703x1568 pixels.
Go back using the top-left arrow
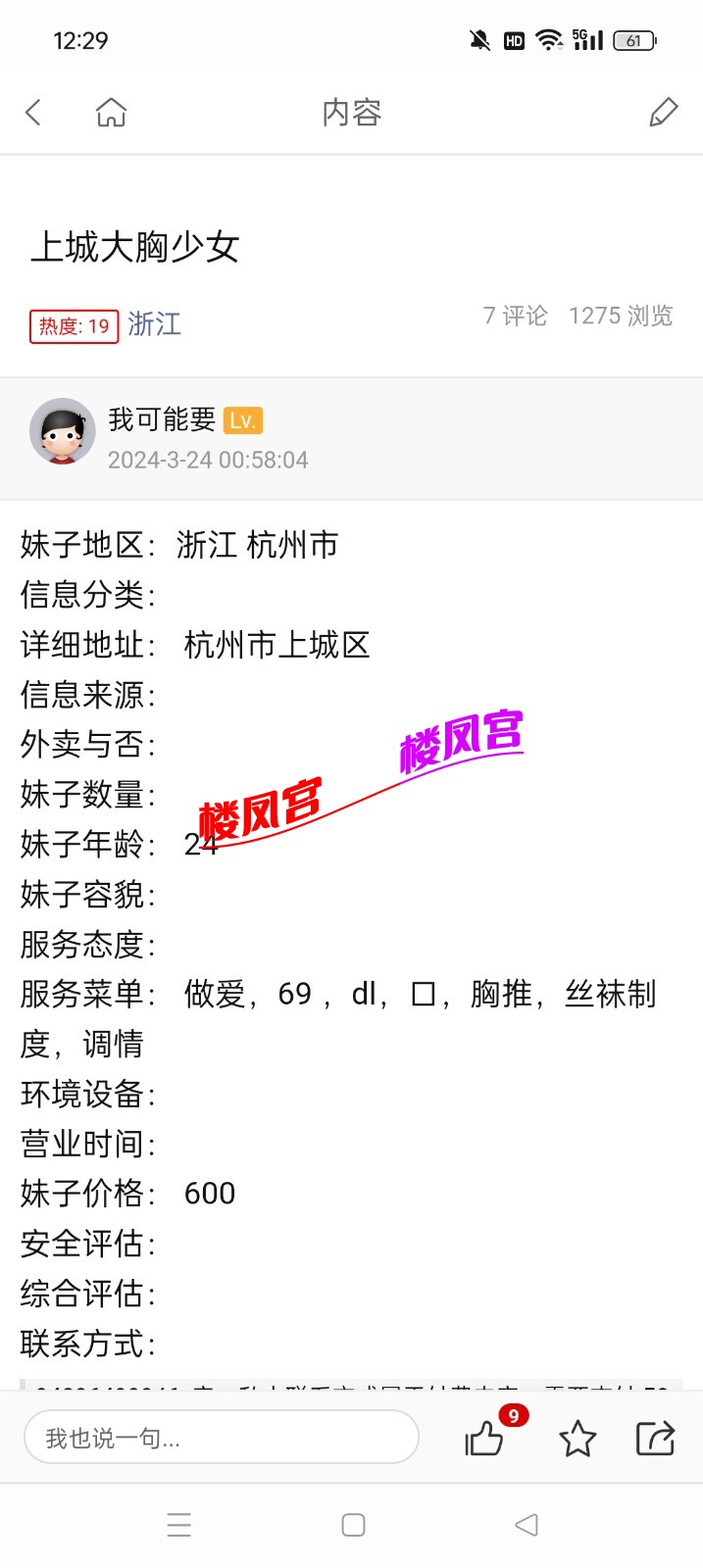point(33,113)
